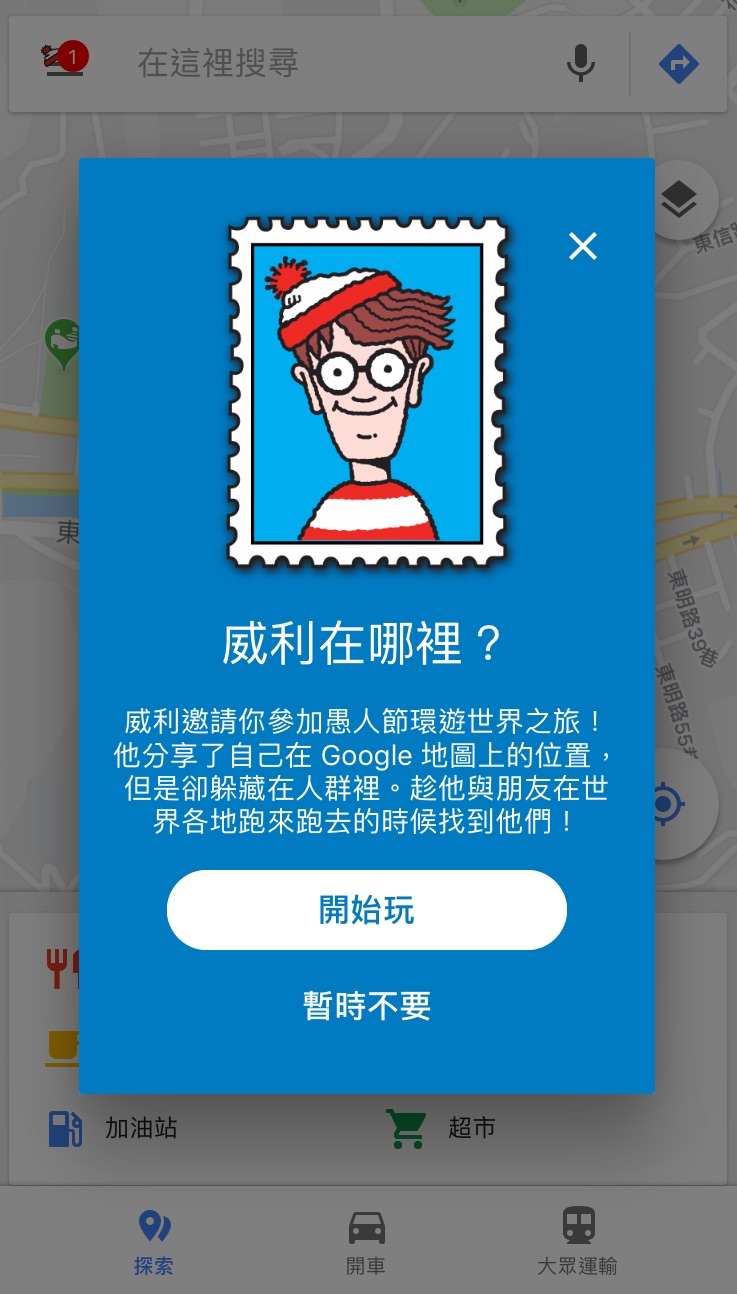Switch to the 大眾運輸 tab
This screenshot has width=737, height=1294.
coord(577,1242)
